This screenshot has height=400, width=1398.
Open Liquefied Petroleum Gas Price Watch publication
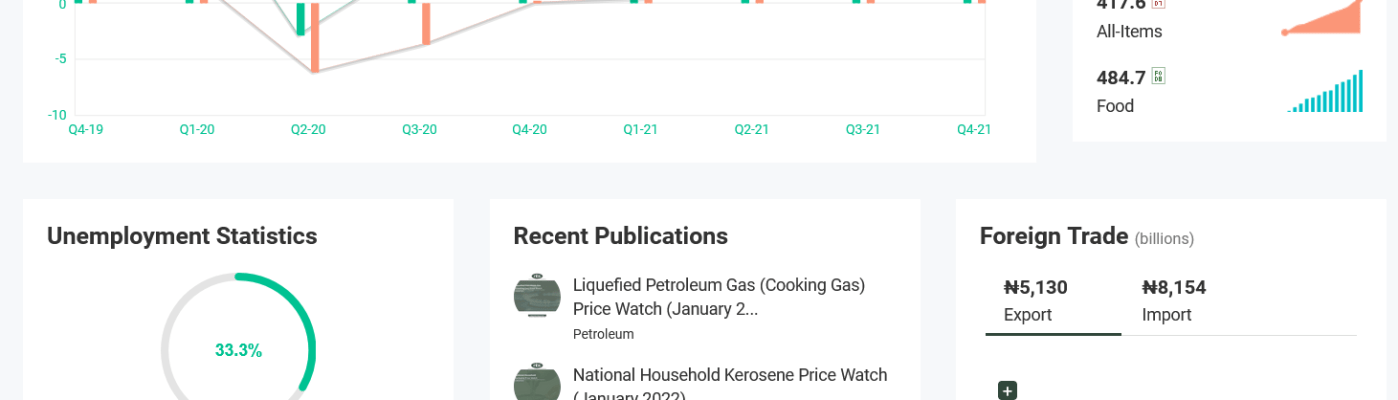point(718,296)
